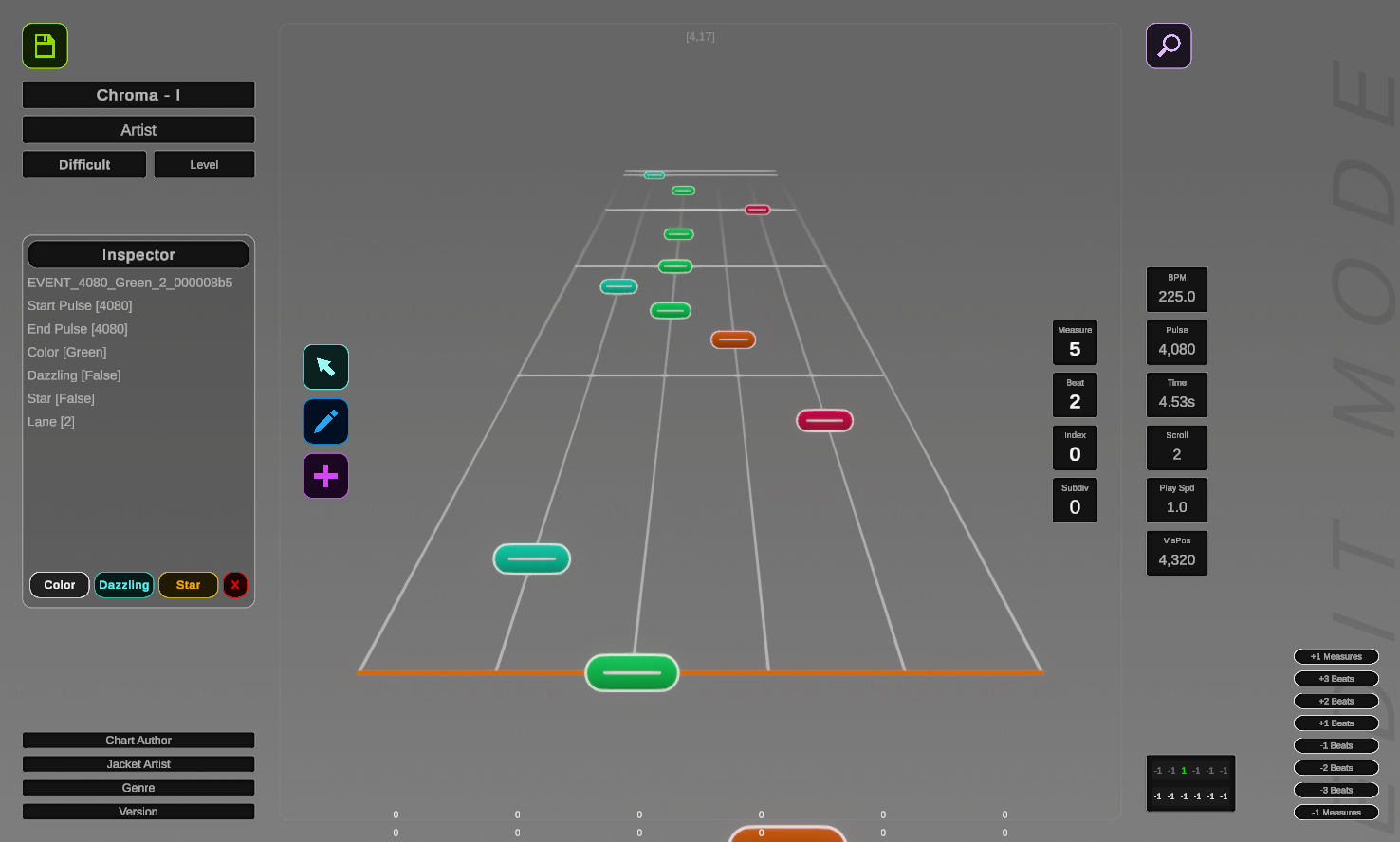Tap the Color button in Inspector
This screenshot has height=842, width=1400.
click(x=59, y=585)
